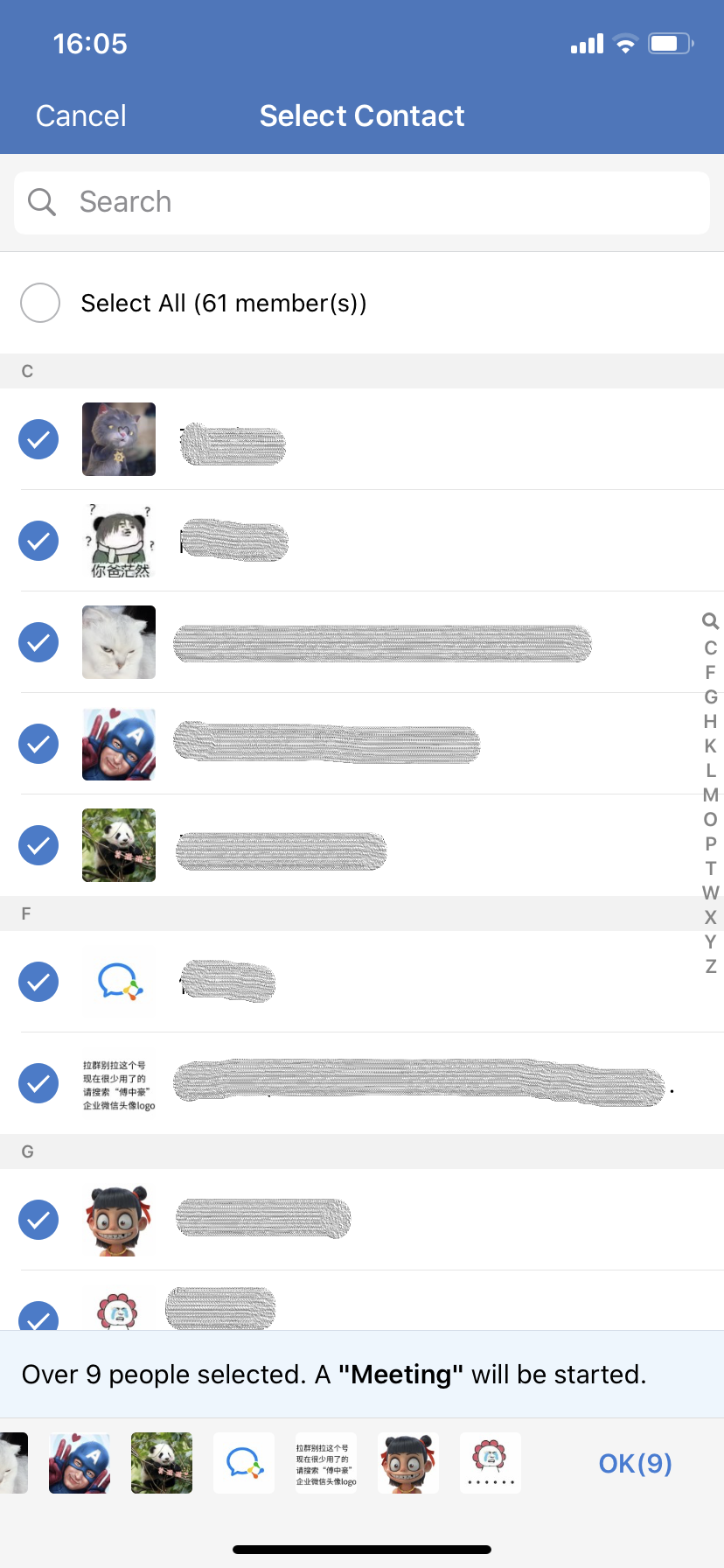
Task: Check Select All 61 members
Action: [x=40, y=303]
